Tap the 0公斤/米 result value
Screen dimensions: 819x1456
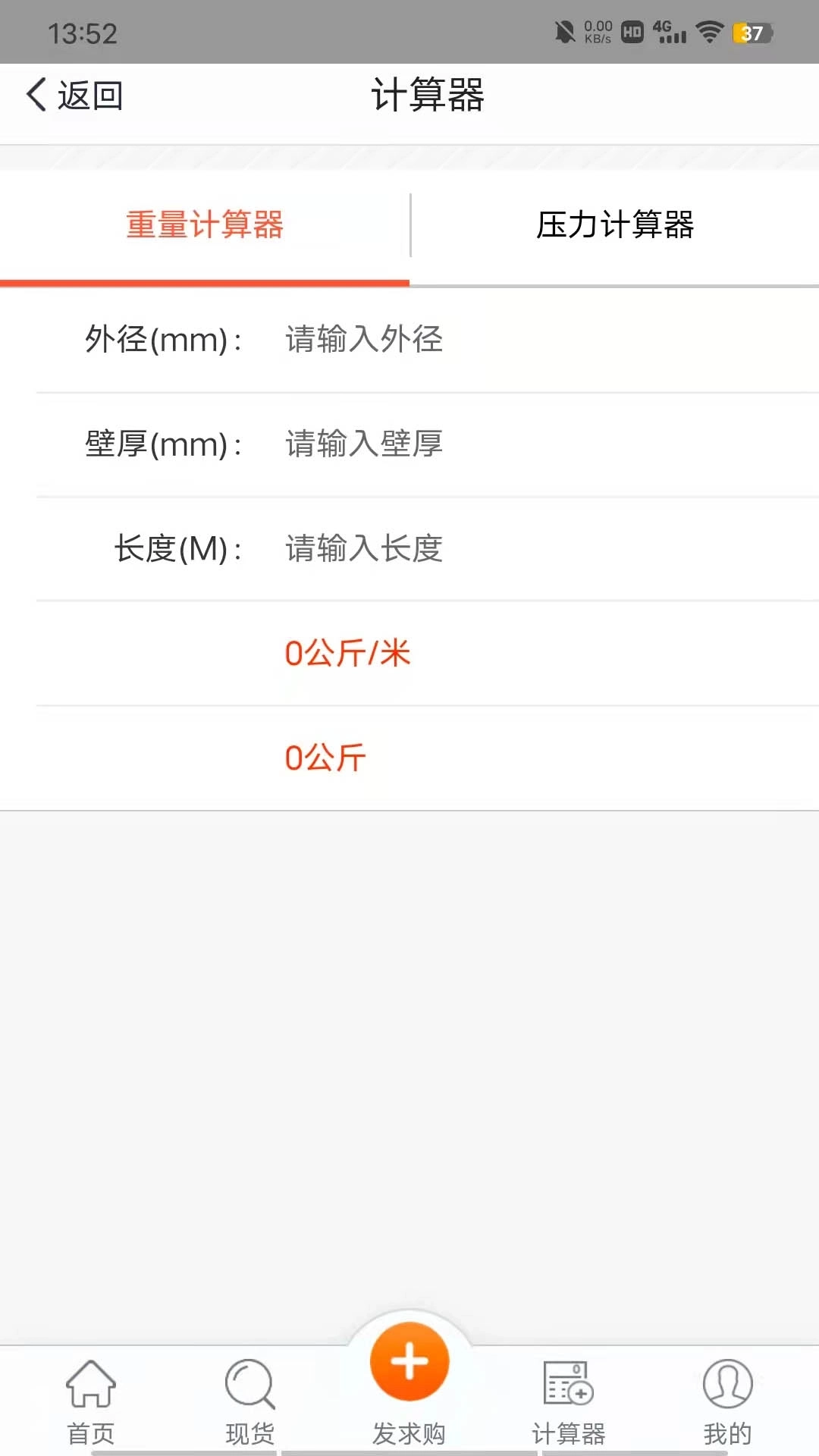[348, 653]
